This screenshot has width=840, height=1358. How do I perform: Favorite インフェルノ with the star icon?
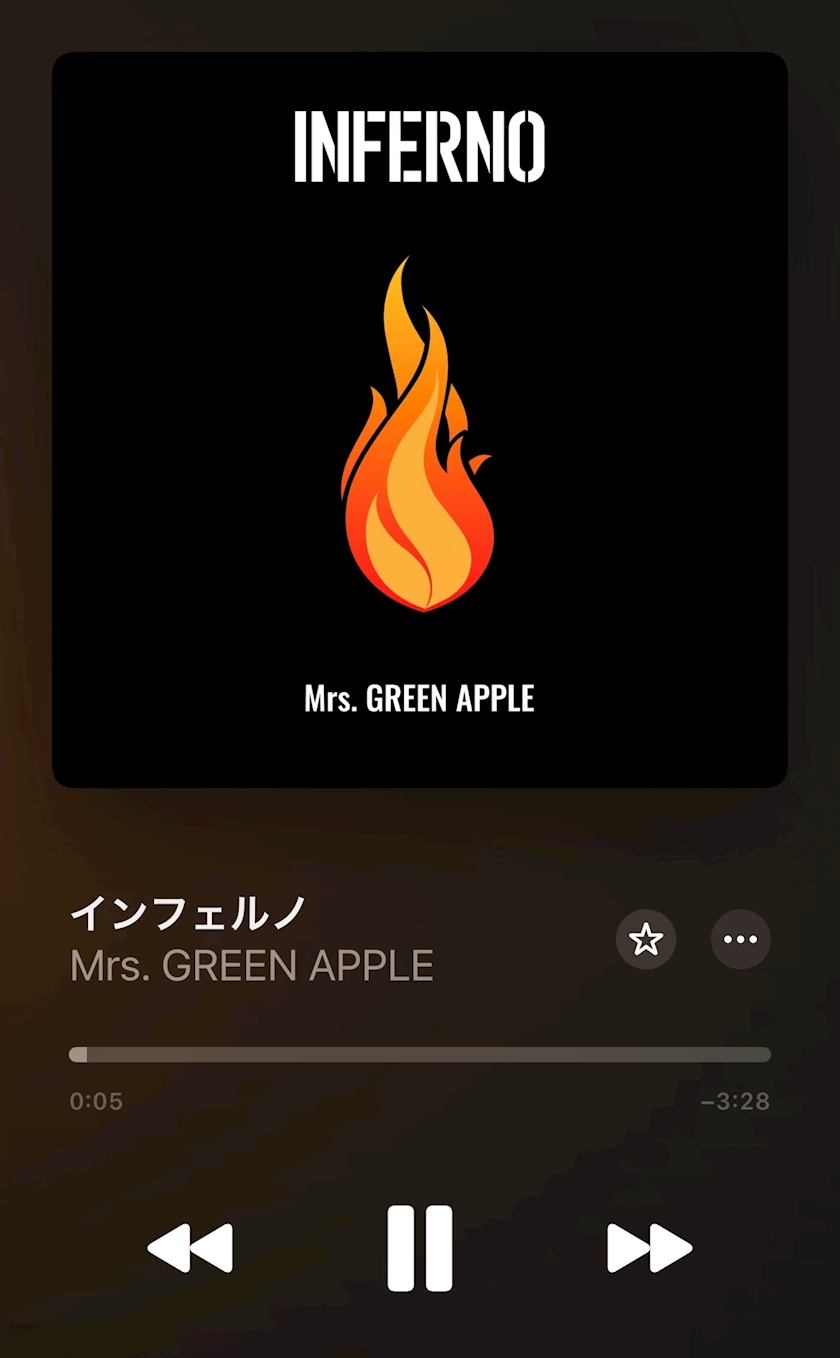pos(646,939)
